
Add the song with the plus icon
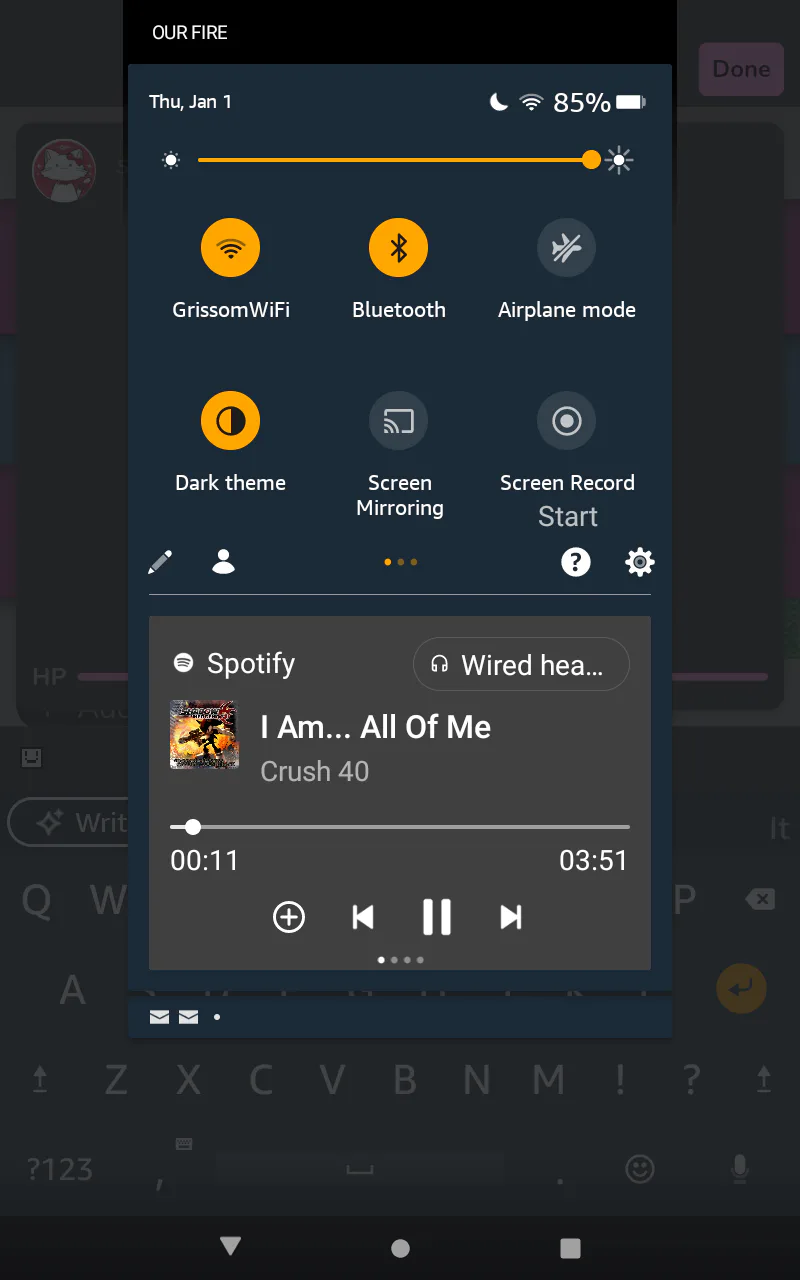click(289, 917)
